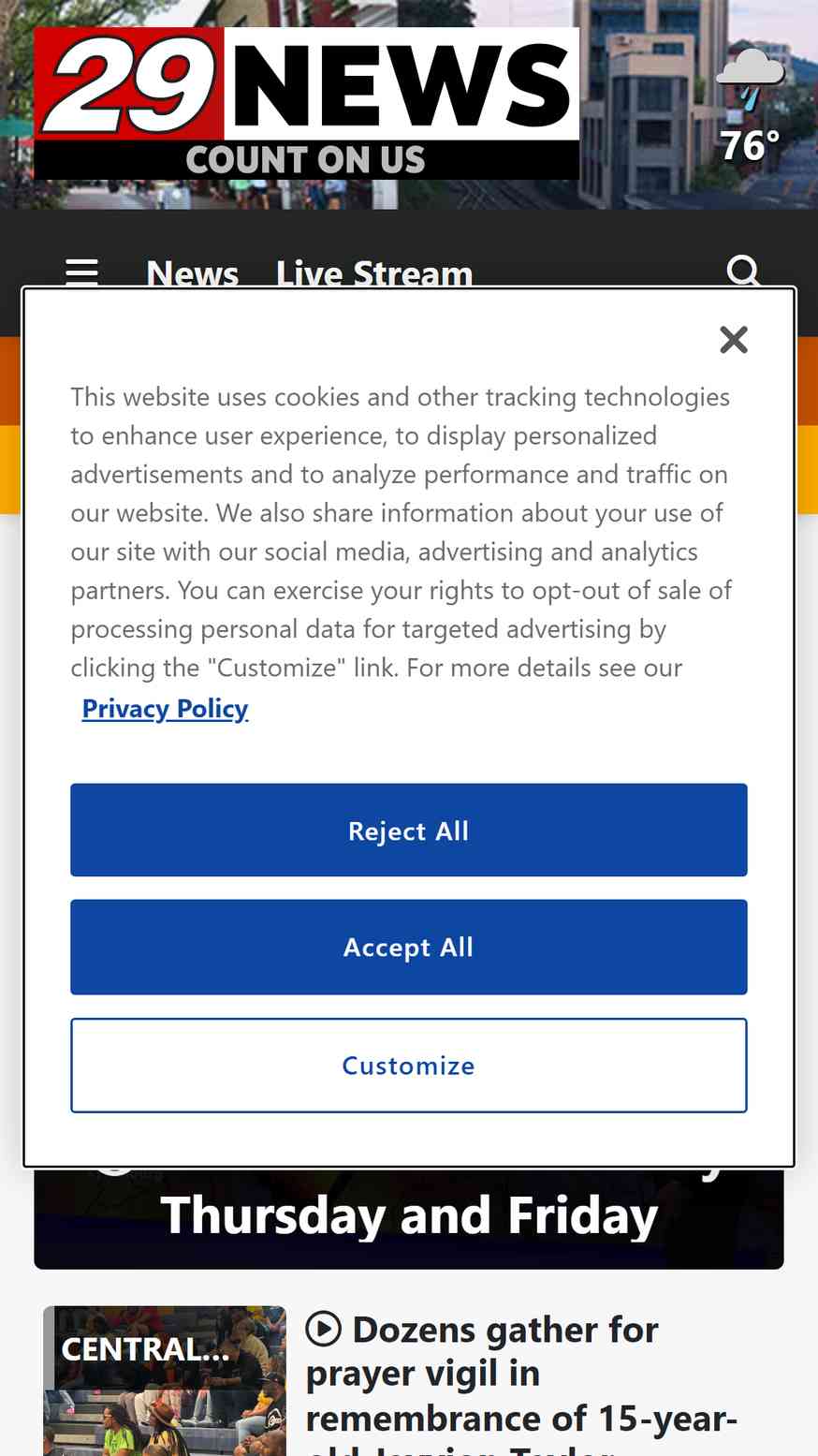Screen dimensions: 818x1456
Task: Open the 29 News homepage logo
Action: (306, 103)
